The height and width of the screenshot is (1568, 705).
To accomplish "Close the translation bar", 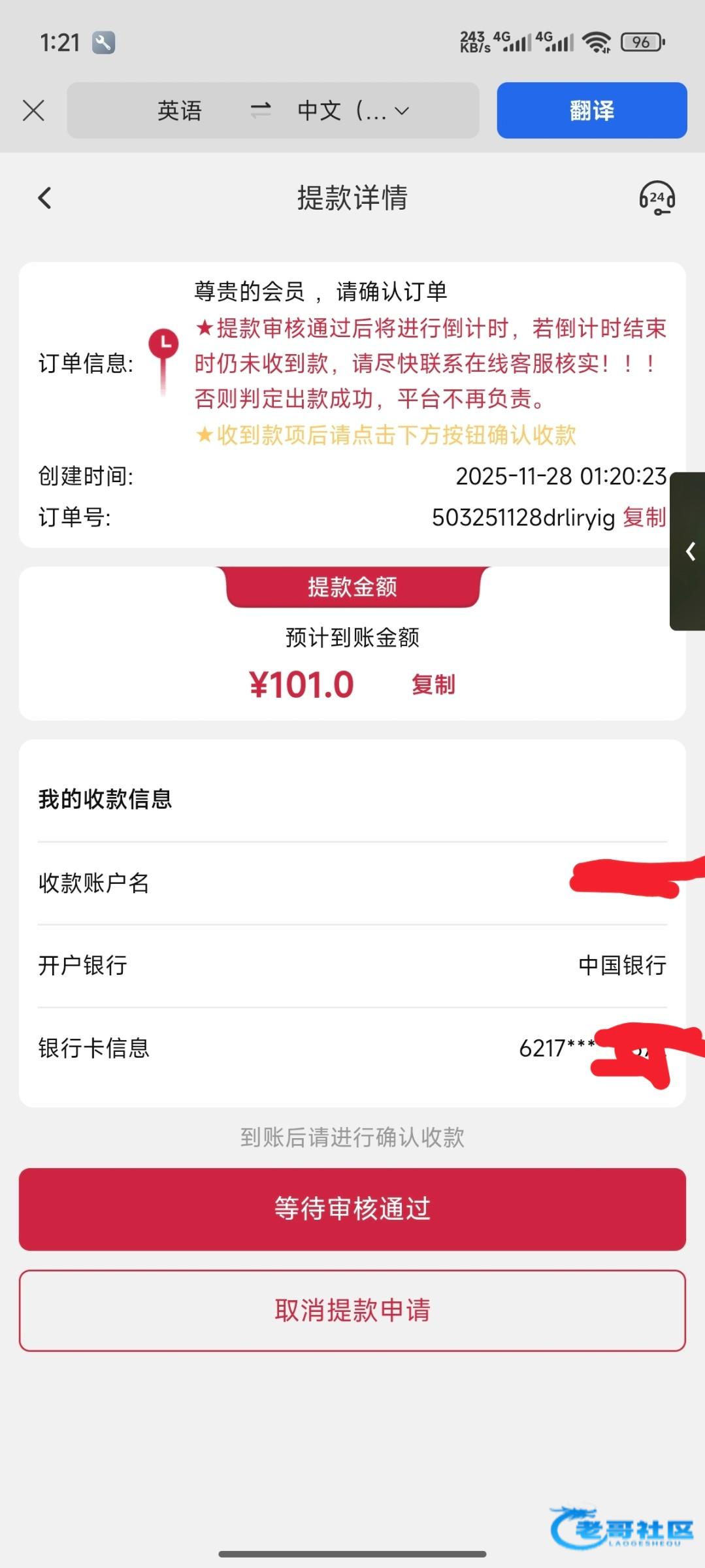I will [x=33, y=110].
